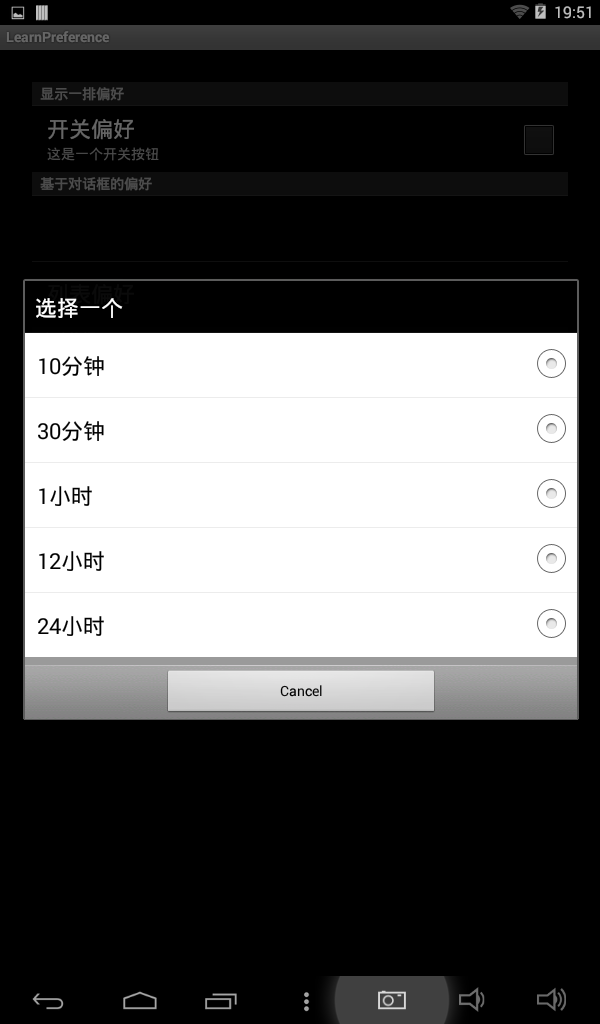The width and height of the screenshot is (600, 1024).
Task: Lower the volume from the navigation bar
Action: (x=471, y=999)
